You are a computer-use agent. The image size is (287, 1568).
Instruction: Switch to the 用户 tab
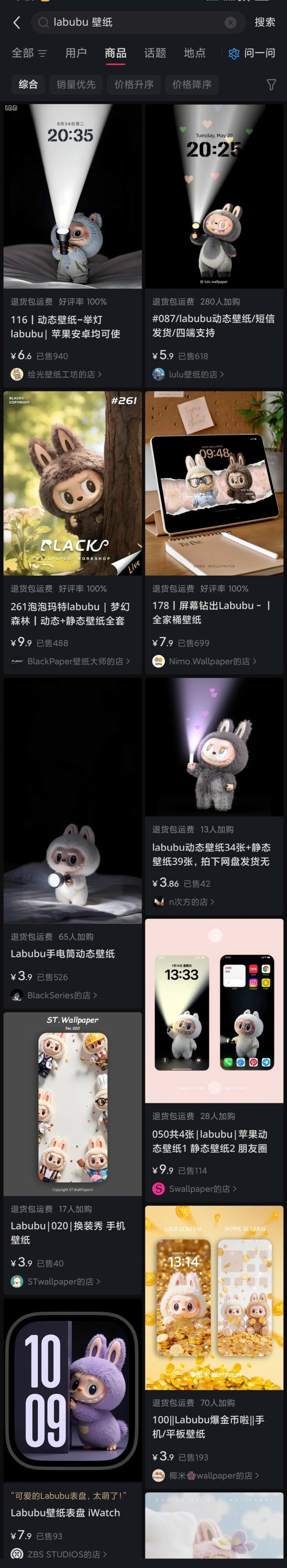point(76,53)
